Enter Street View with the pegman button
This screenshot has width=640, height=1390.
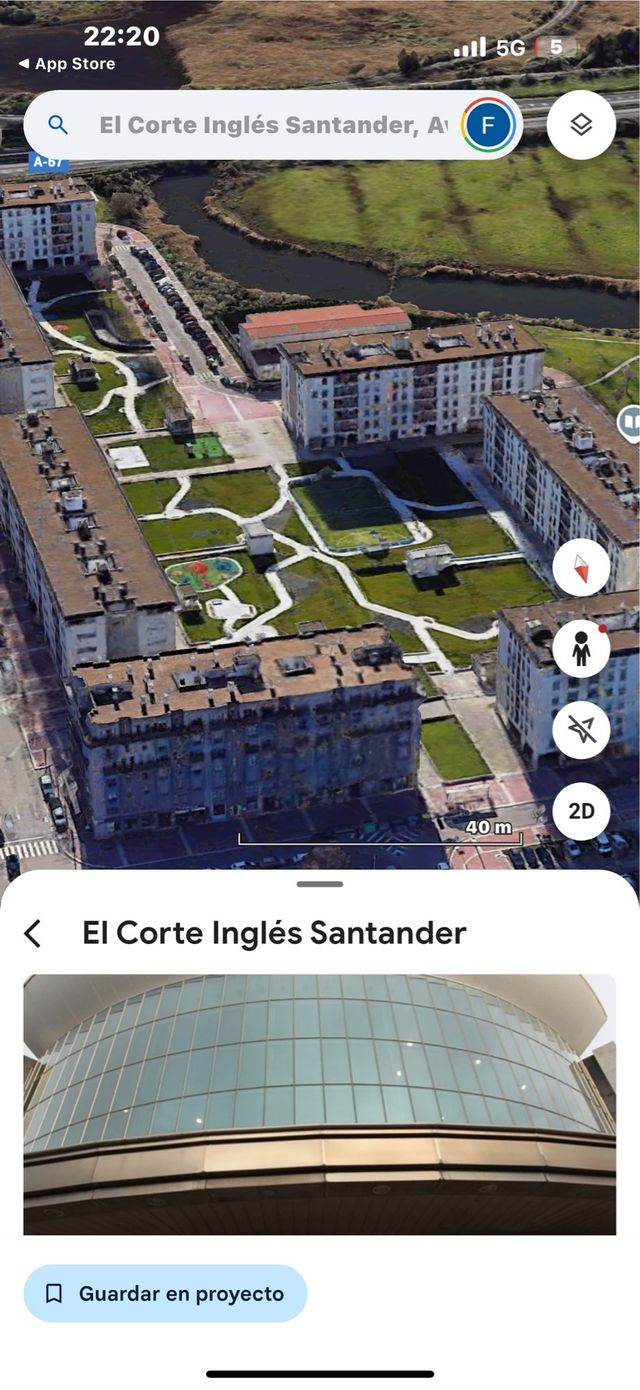pos(581,649)
